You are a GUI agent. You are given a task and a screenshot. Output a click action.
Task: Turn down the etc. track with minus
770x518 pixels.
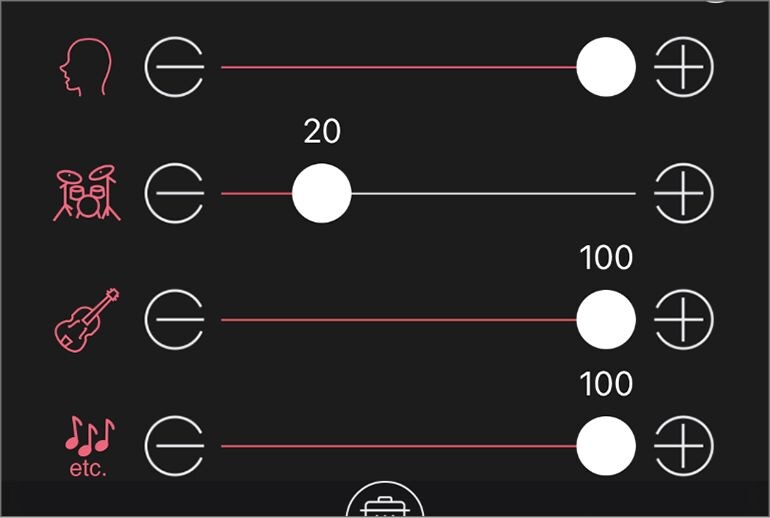click(174, 446)
